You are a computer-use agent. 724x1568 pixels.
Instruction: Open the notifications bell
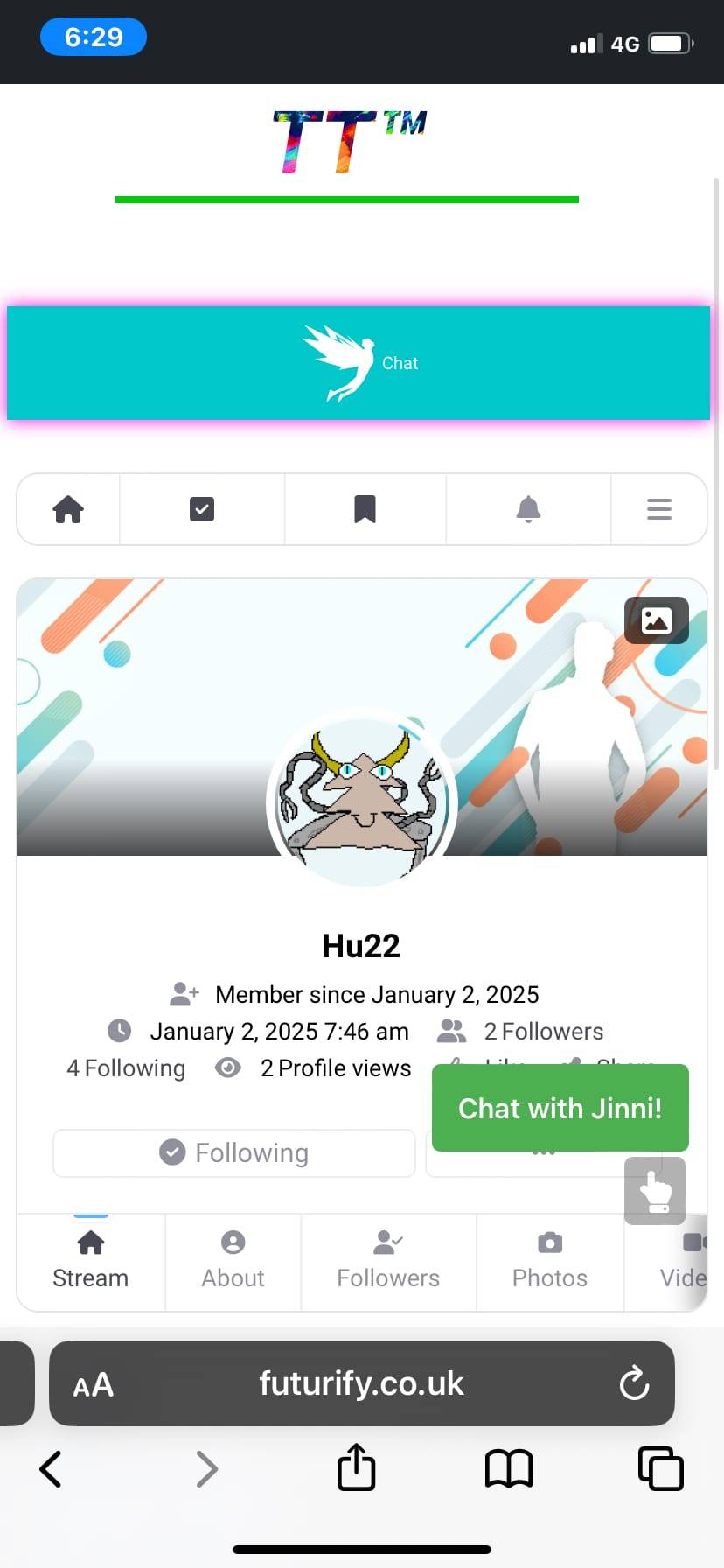[x=528, y=509]
